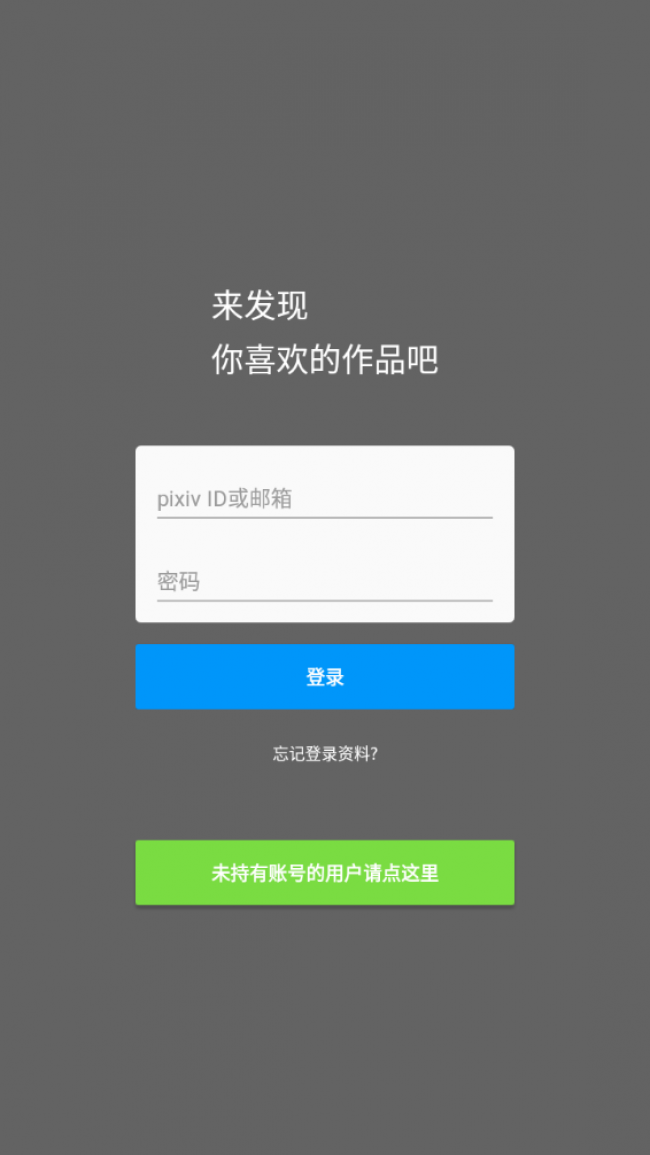The image size is (650, 1155).
Task: Select the 密码 password field
Action: coord(324,582)
